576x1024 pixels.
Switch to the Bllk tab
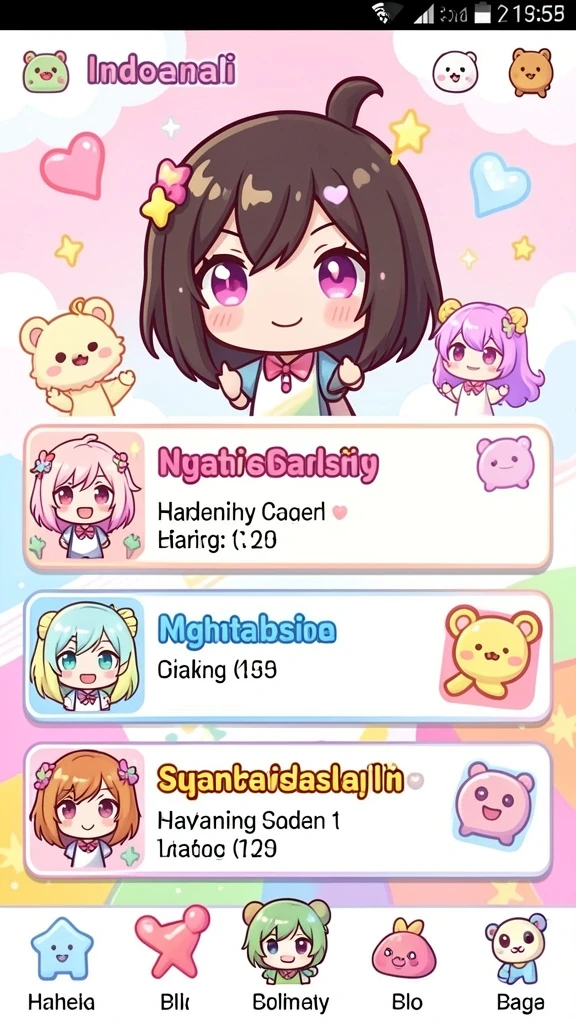173,965
